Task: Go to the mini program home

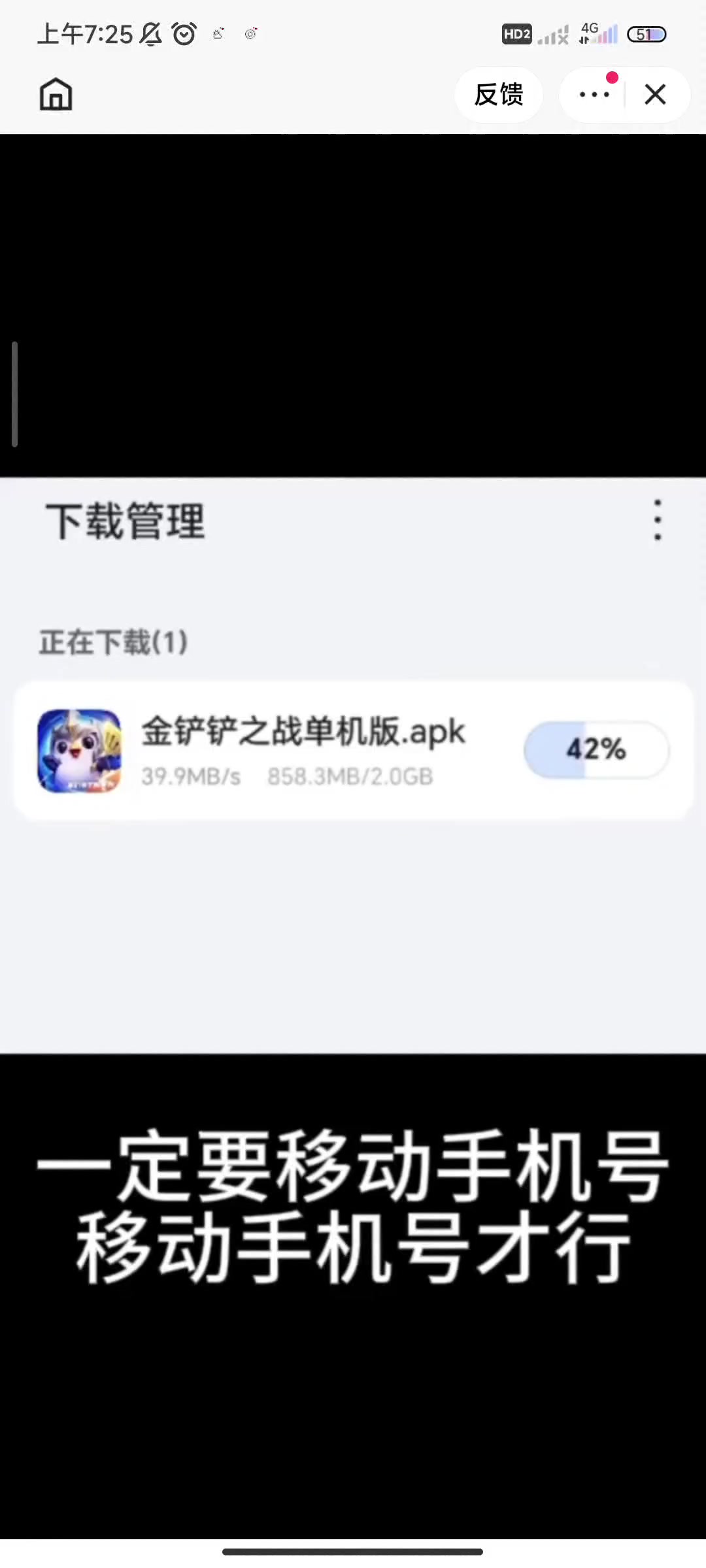Action: click(x=56, y=95)
